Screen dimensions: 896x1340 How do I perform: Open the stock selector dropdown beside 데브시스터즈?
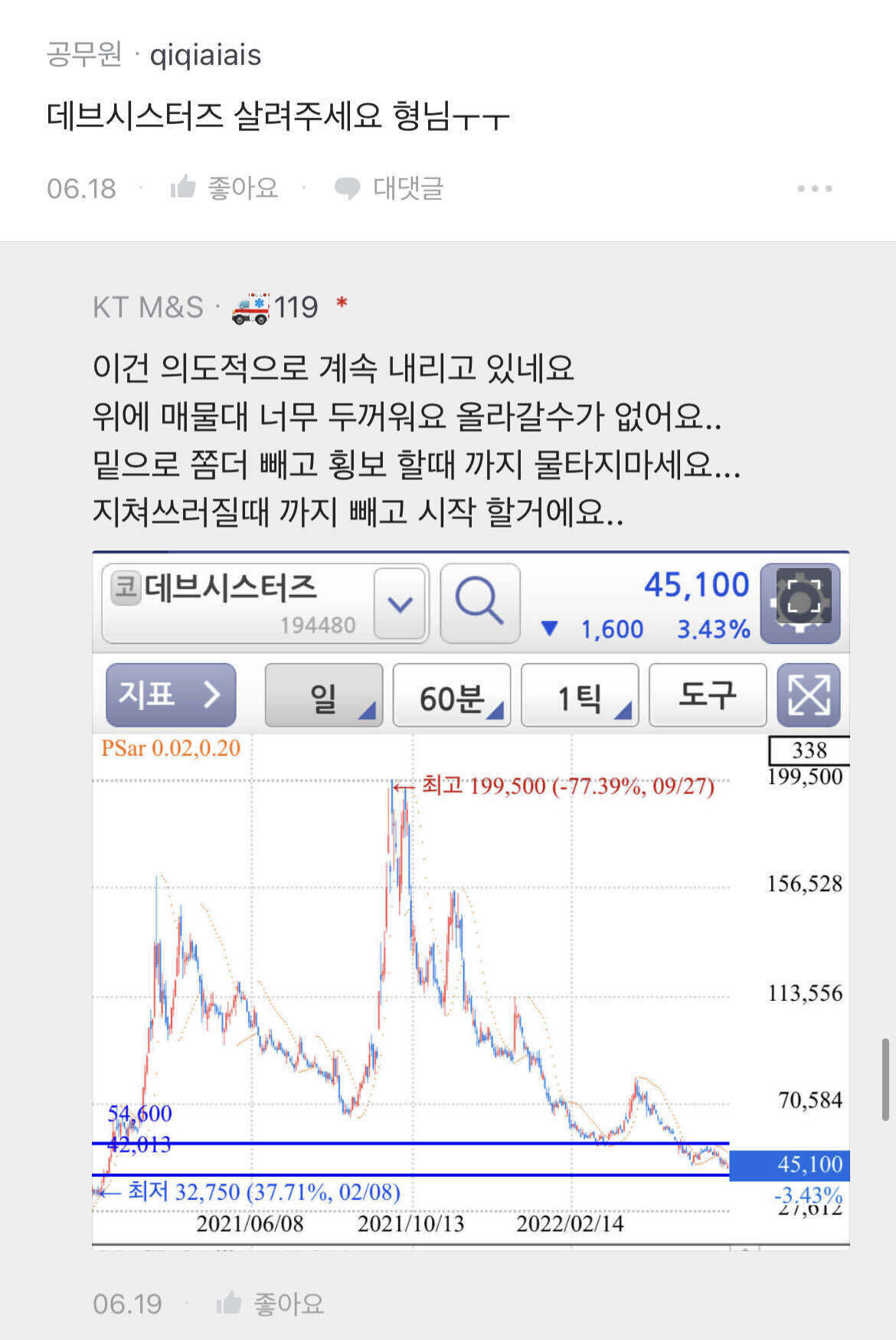[401, 603]
